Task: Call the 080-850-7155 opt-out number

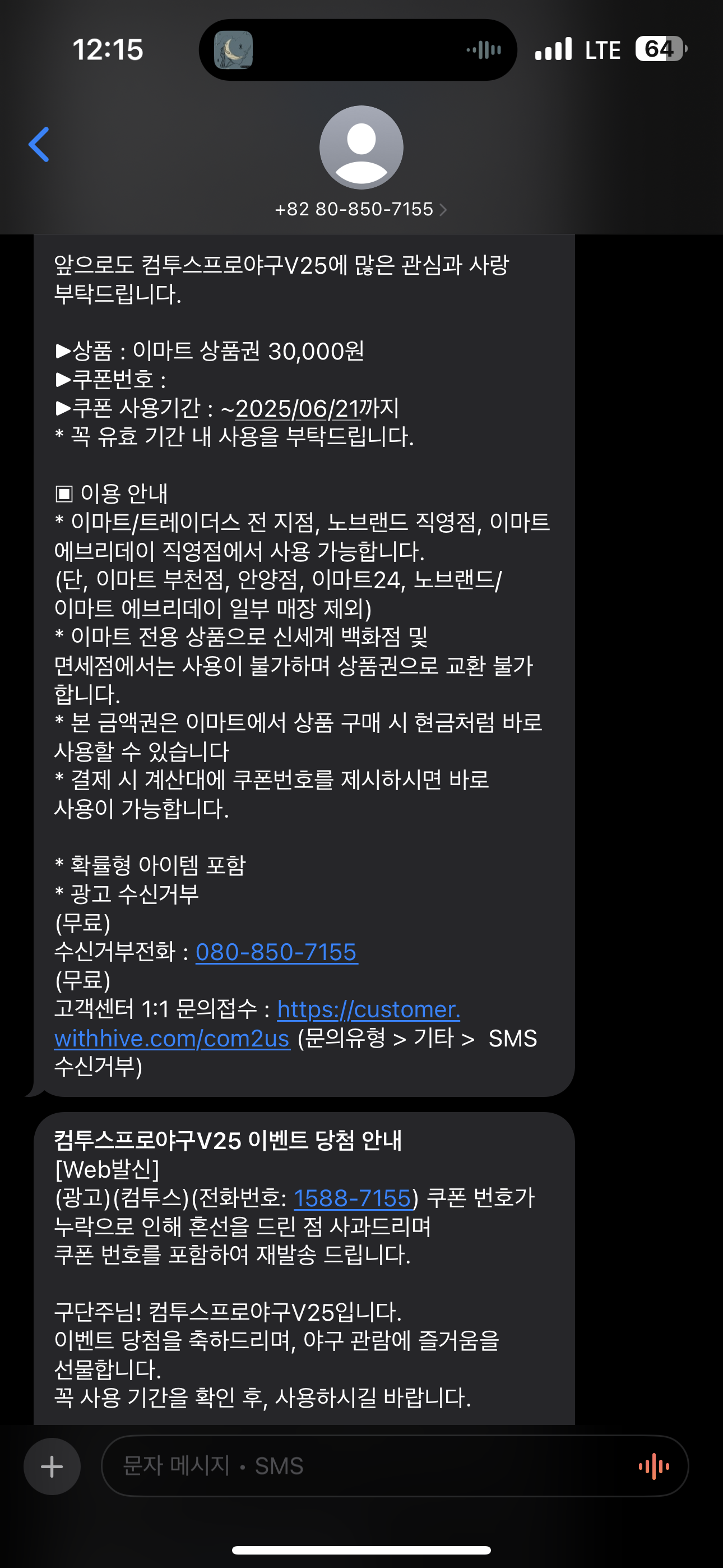Action: coord(276,952)
